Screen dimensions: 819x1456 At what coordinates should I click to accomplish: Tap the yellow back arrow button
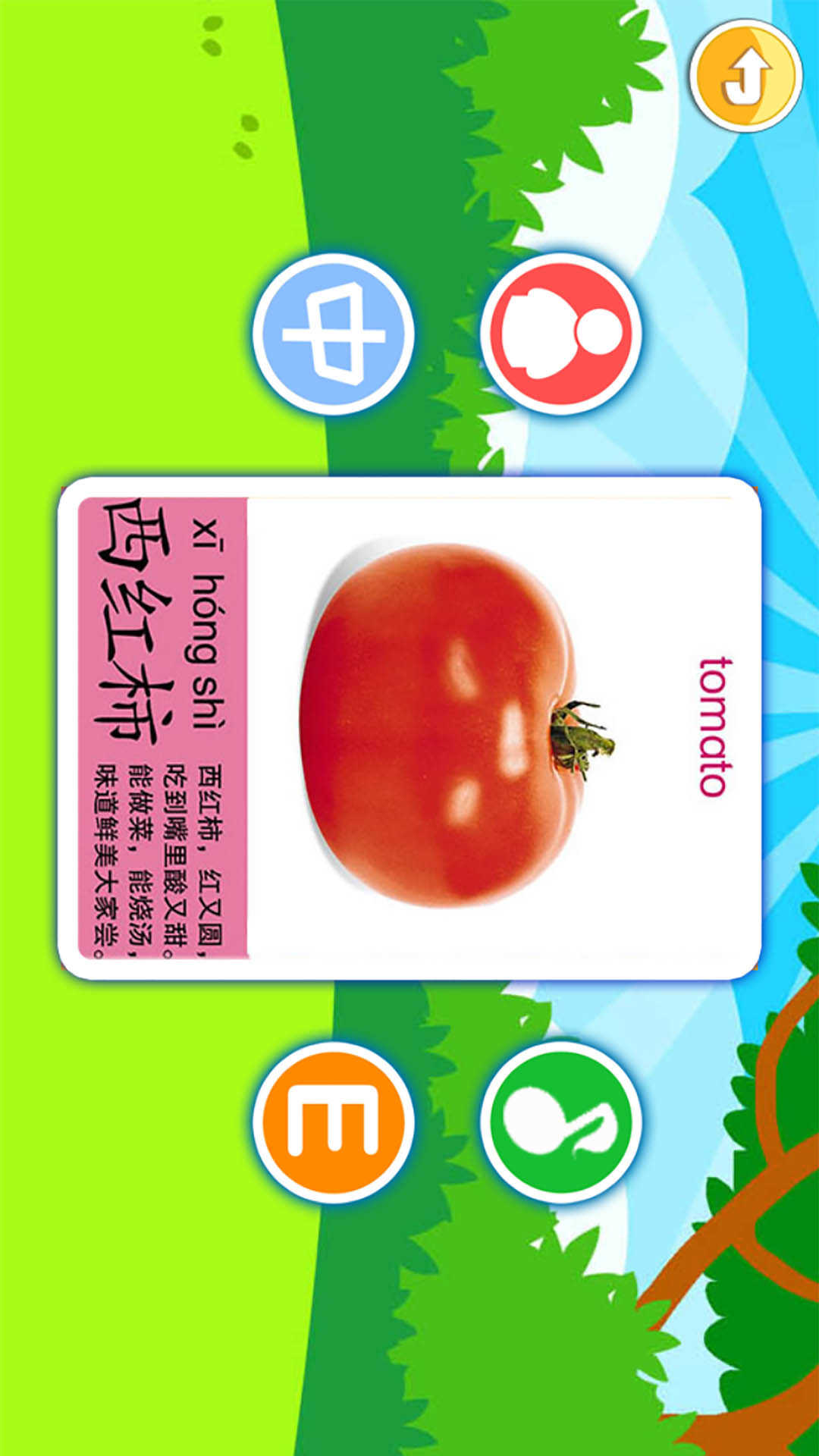(746, 76)
